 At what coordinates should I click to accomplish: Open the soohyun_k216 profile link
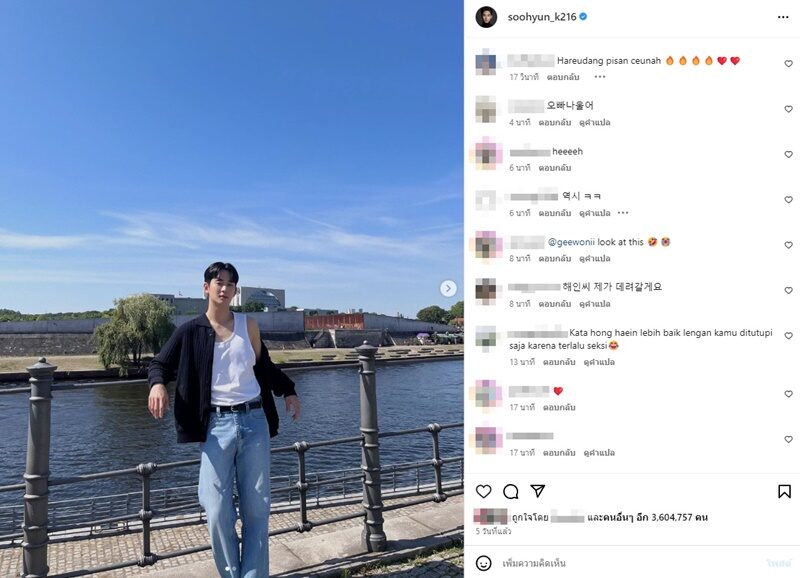(x=540, y=17)
